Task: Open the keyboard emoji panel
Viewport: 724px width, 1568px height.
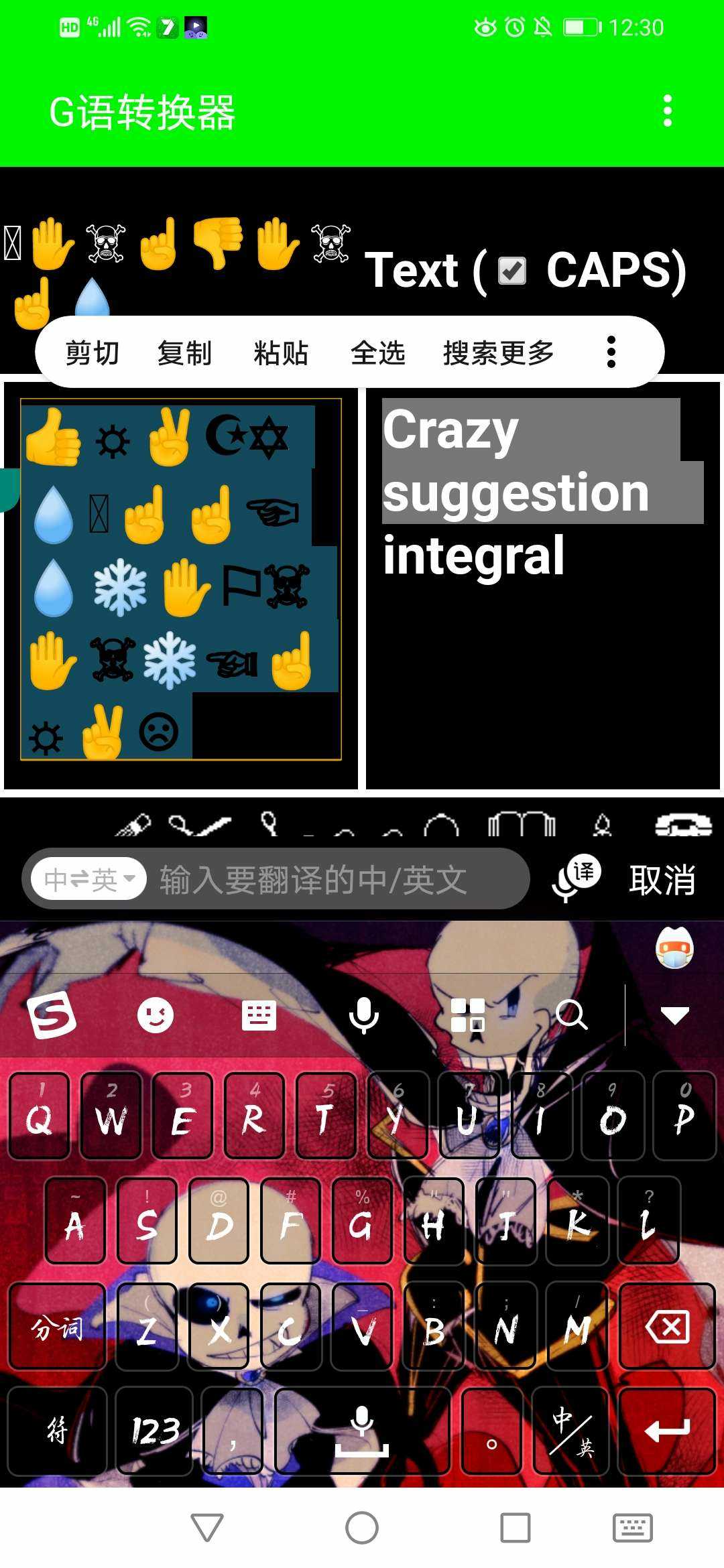Action: pyautogui.click(x=156, y=1015)
